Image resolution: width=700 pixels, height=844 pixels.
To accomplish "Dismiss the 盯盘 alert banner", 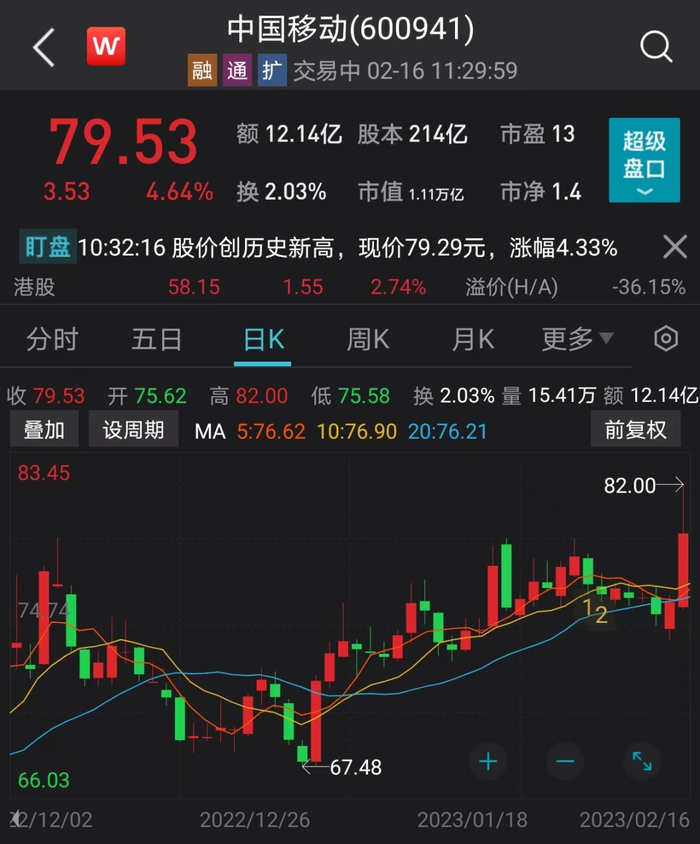I will pos(675,247).
